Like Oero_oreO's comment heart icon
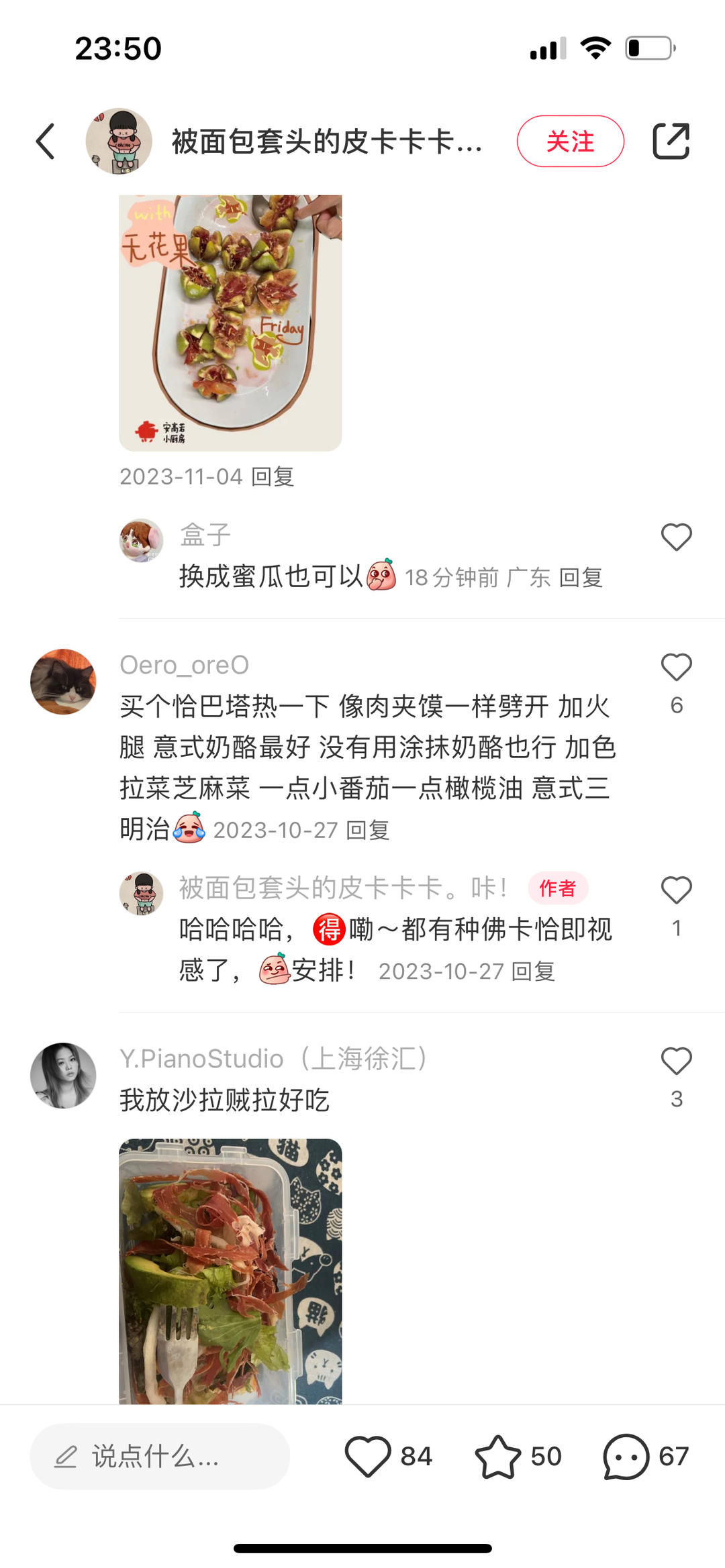 point(675,666)
